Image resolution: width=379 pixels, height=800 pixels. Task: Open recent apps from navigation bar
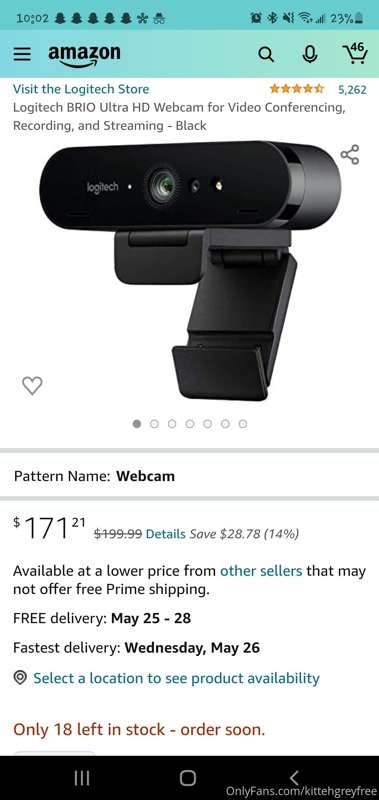coord(82,778)
